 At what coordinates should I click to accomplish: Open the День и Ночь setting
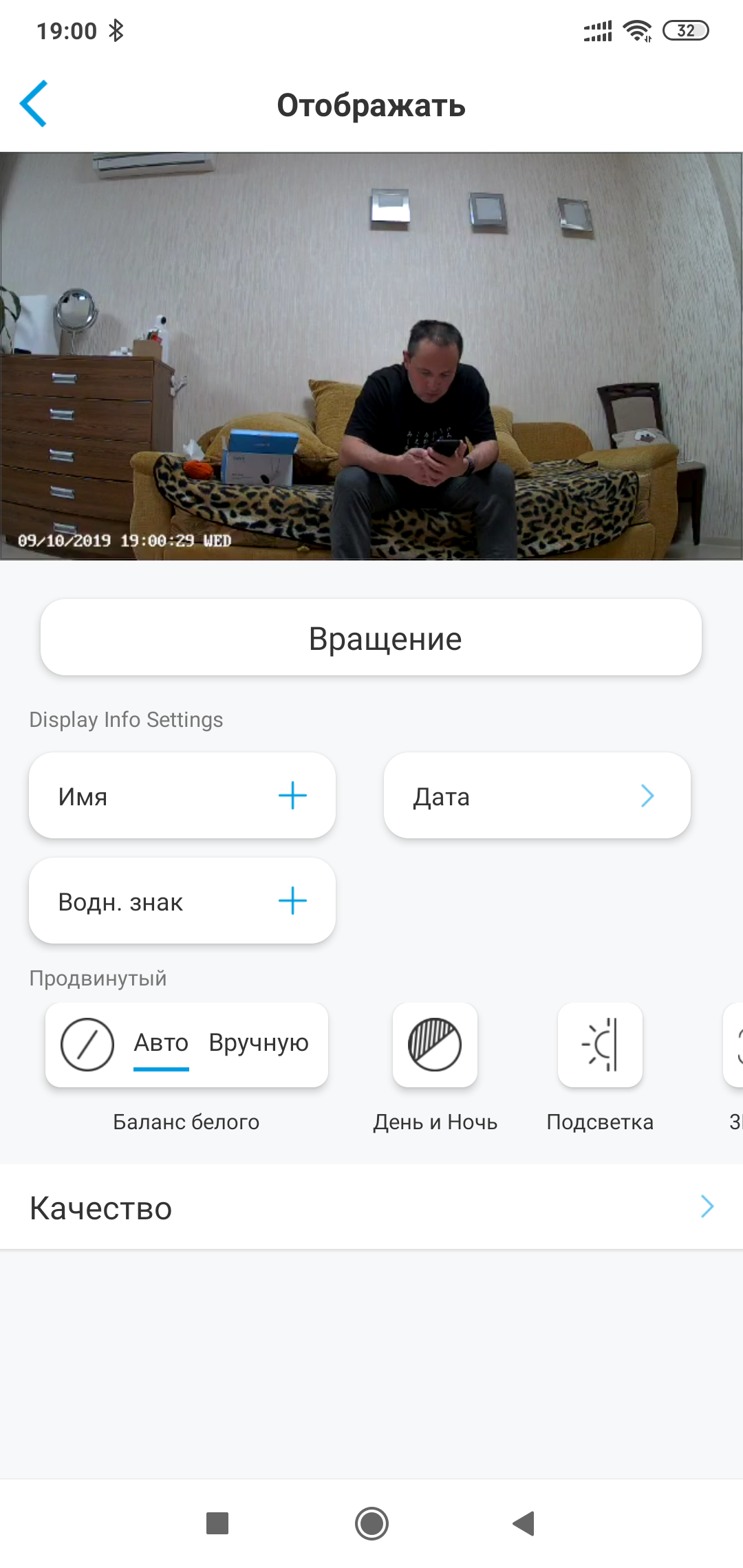(435, 1045)
